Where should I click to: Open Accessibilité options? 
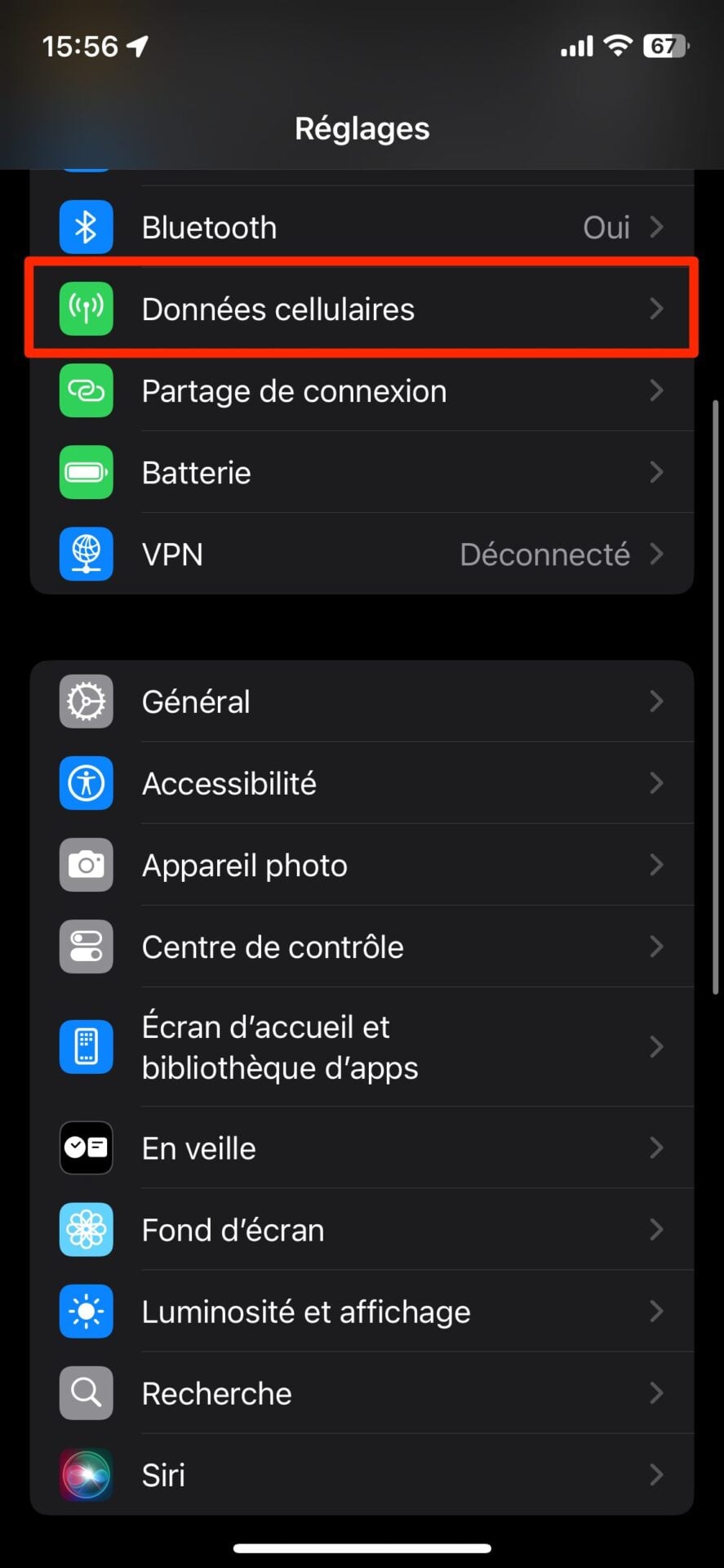(362, 783)
